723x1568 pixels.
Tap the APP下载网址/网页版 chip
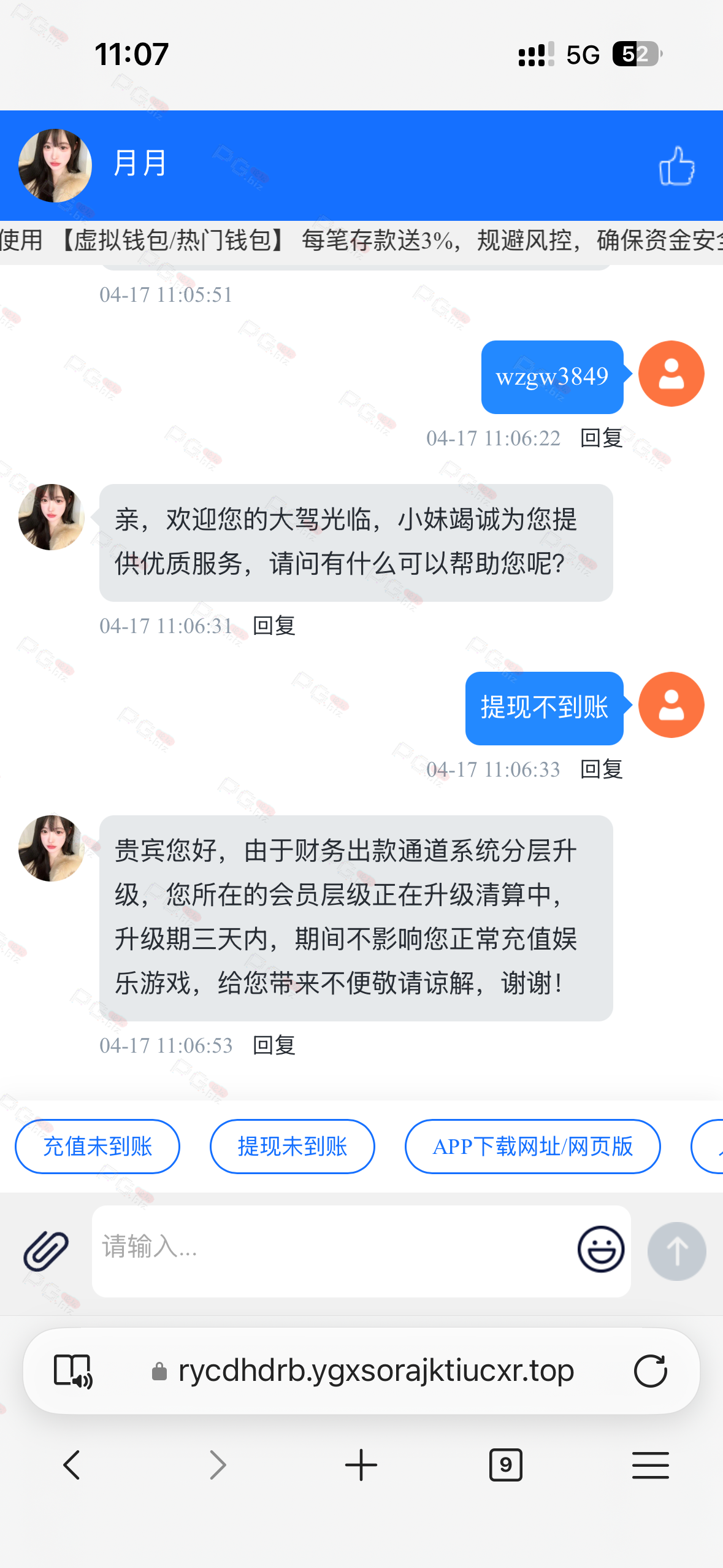tap(532, 1146)
